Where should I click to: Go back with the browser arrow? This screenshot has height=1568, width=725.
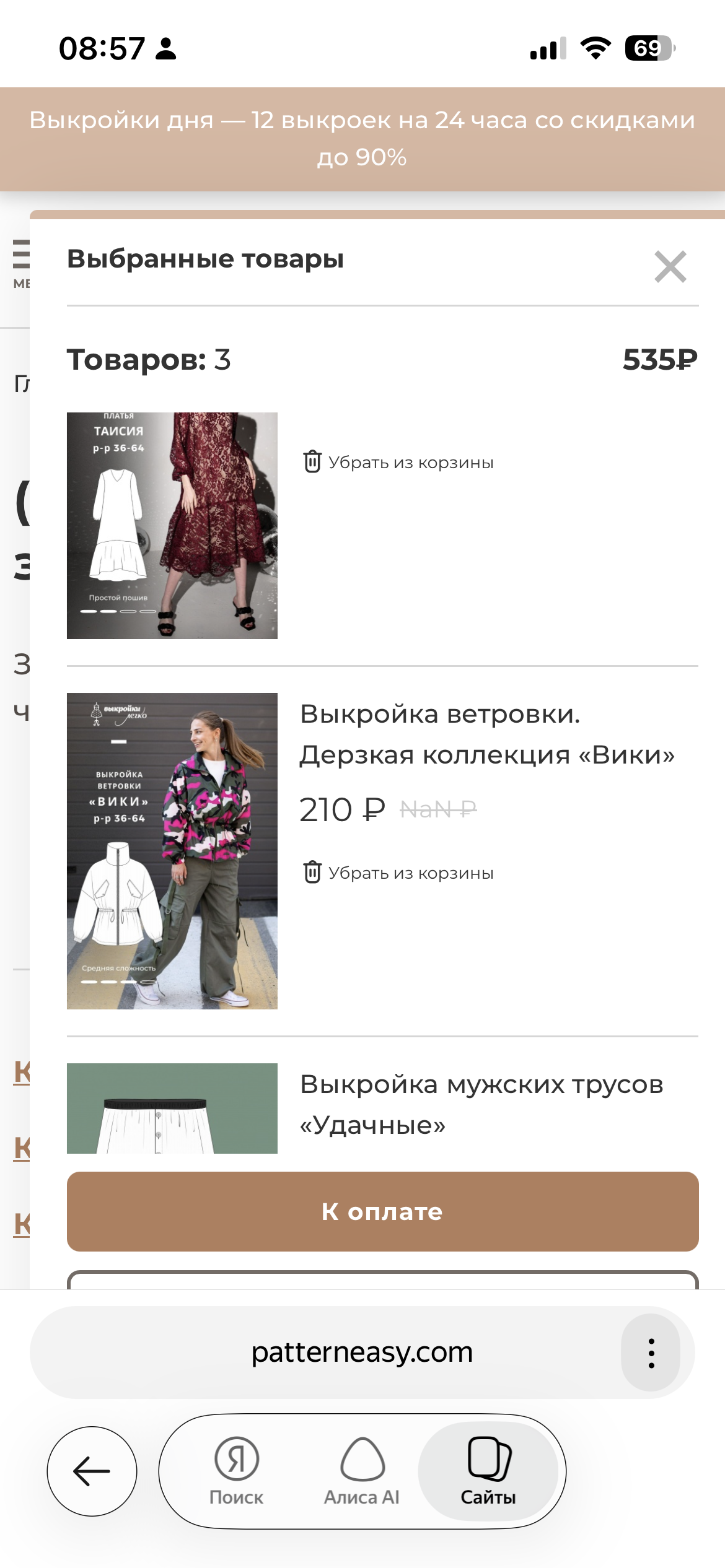(92, 1471)
